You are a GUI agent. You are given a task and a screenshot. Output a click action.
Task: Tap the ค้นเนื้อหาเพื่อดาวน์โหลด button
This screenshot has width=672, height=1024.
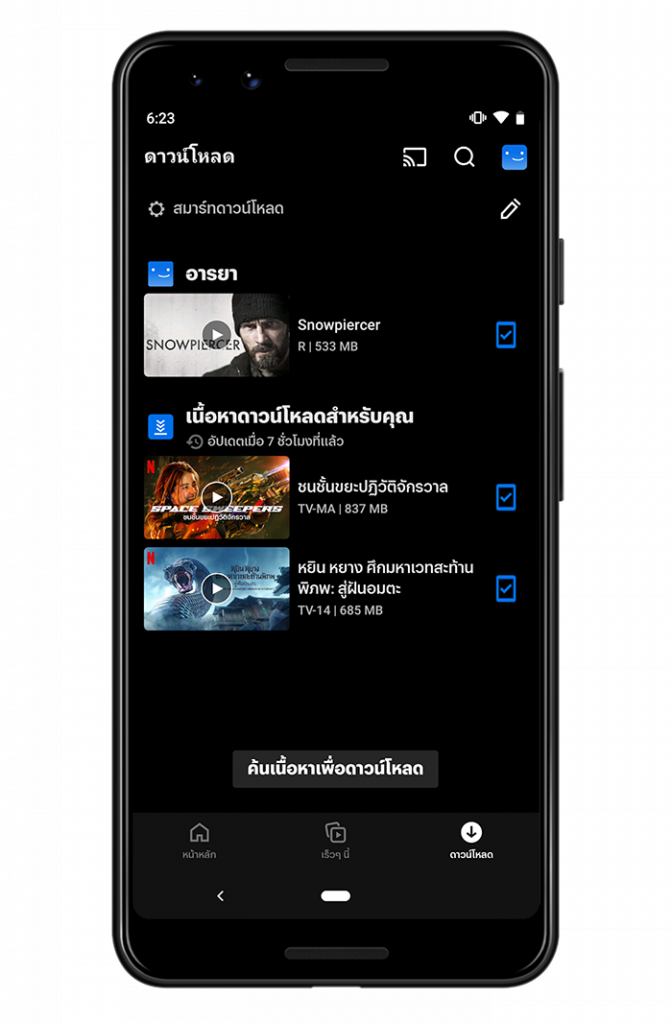[335, 769]
